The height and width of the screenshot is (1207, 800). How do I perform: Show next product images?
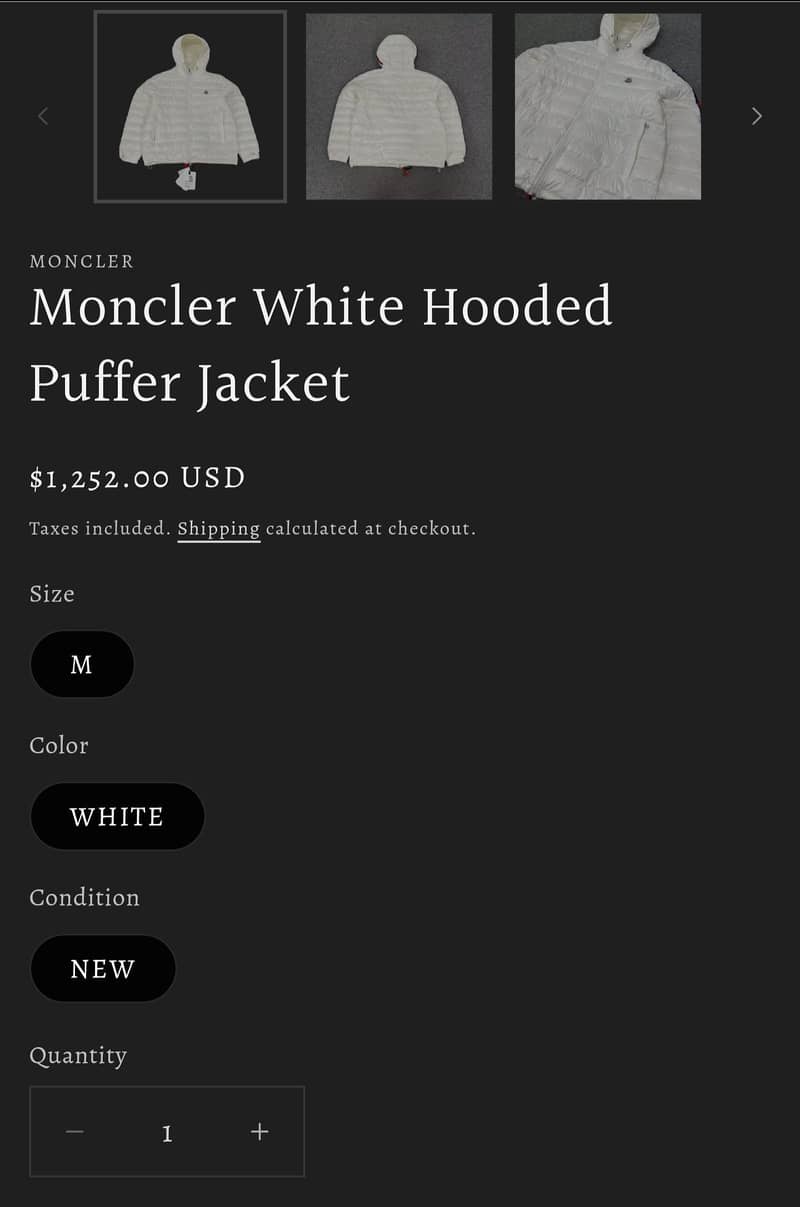(756, 116)
